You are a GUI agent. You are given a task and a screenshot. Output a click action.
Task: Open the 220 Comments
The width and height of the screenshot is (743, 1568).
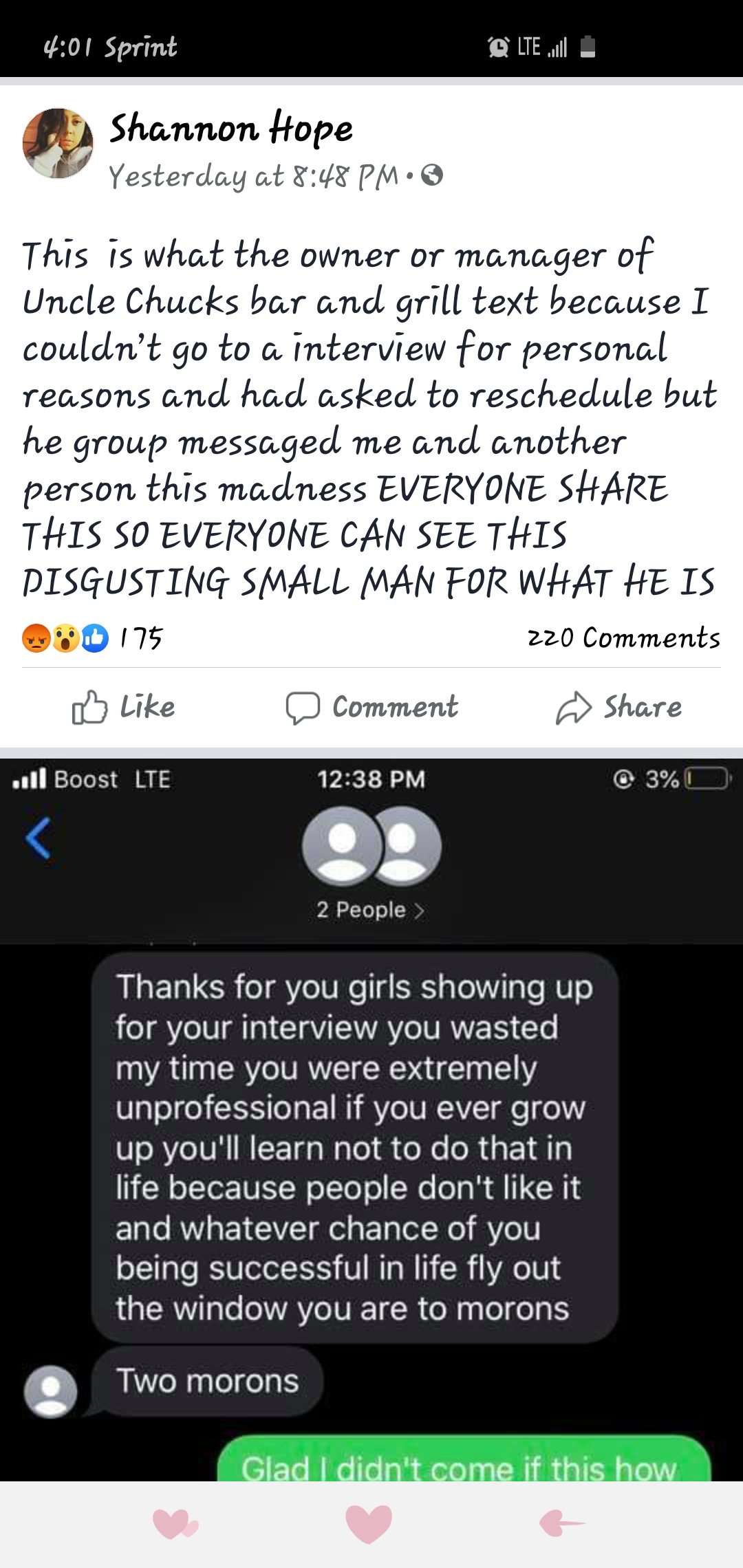click(x=623, y=638)
